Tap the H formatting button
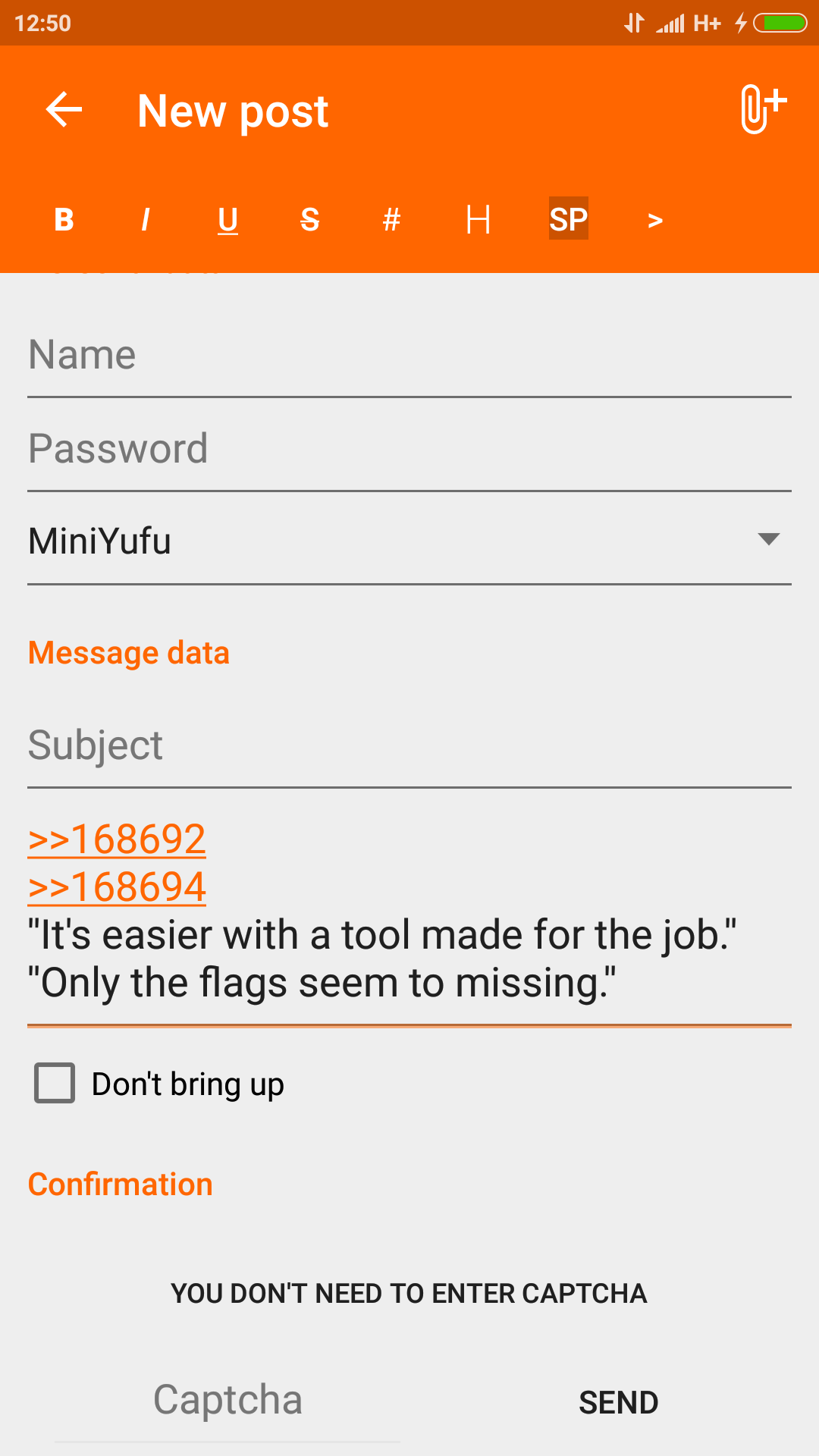Viewport: 819px width, 1456px height. point(479,220)
